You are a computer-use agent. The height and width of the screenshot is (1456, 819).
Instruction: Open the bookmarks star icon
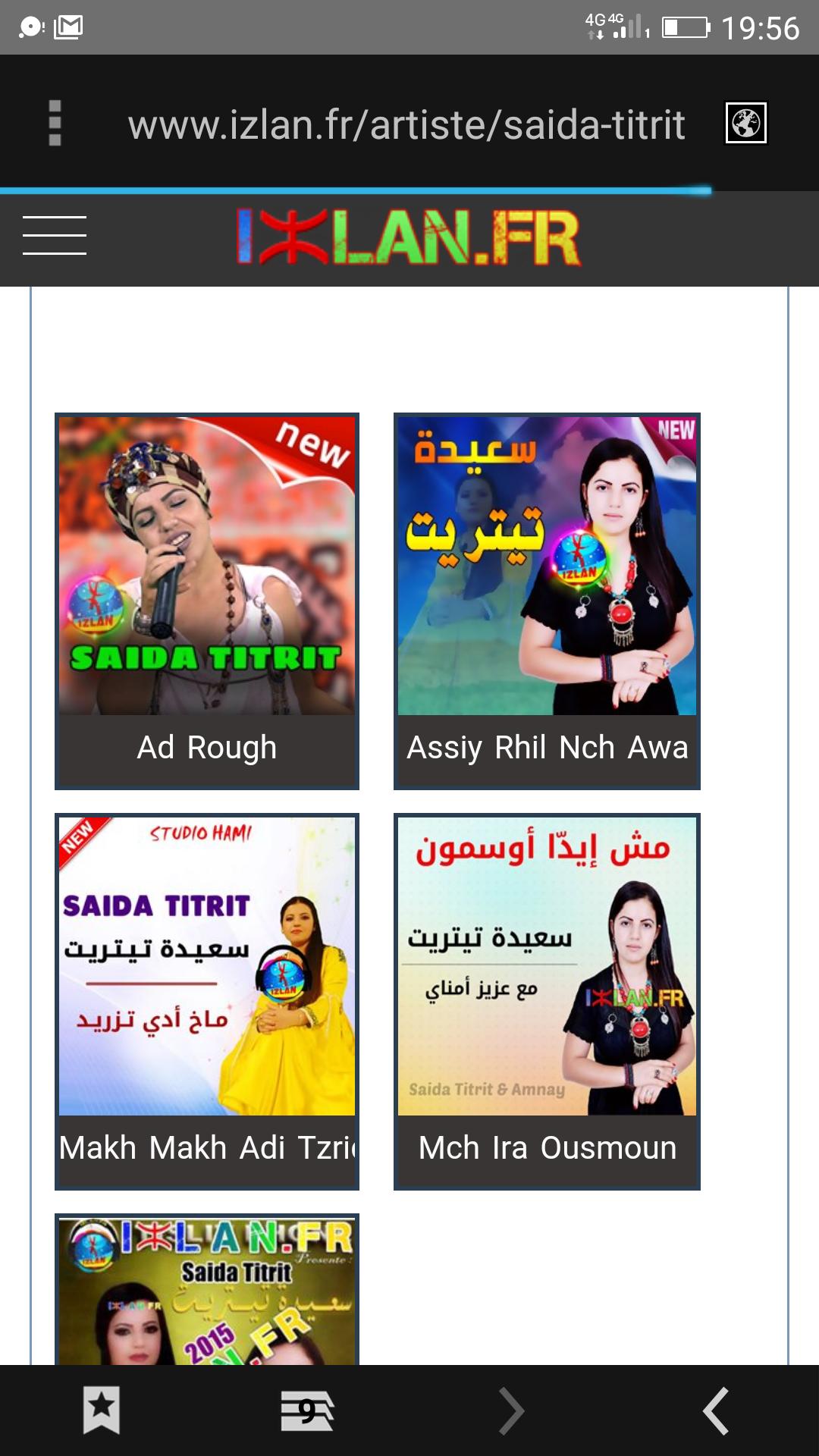point(102,1410)
